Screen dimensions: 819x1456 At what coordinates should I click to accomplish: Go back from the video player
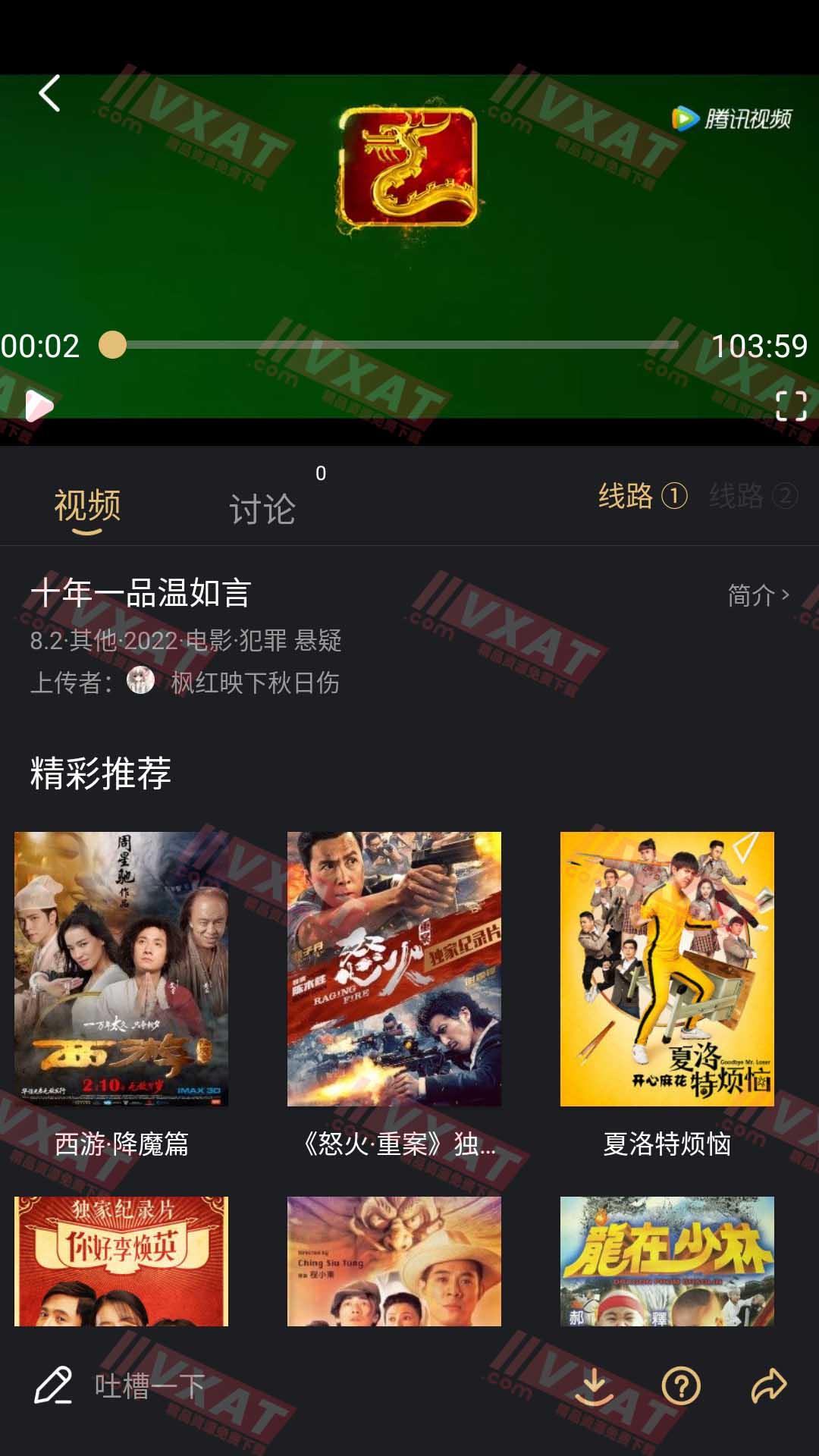pos(49,94)
